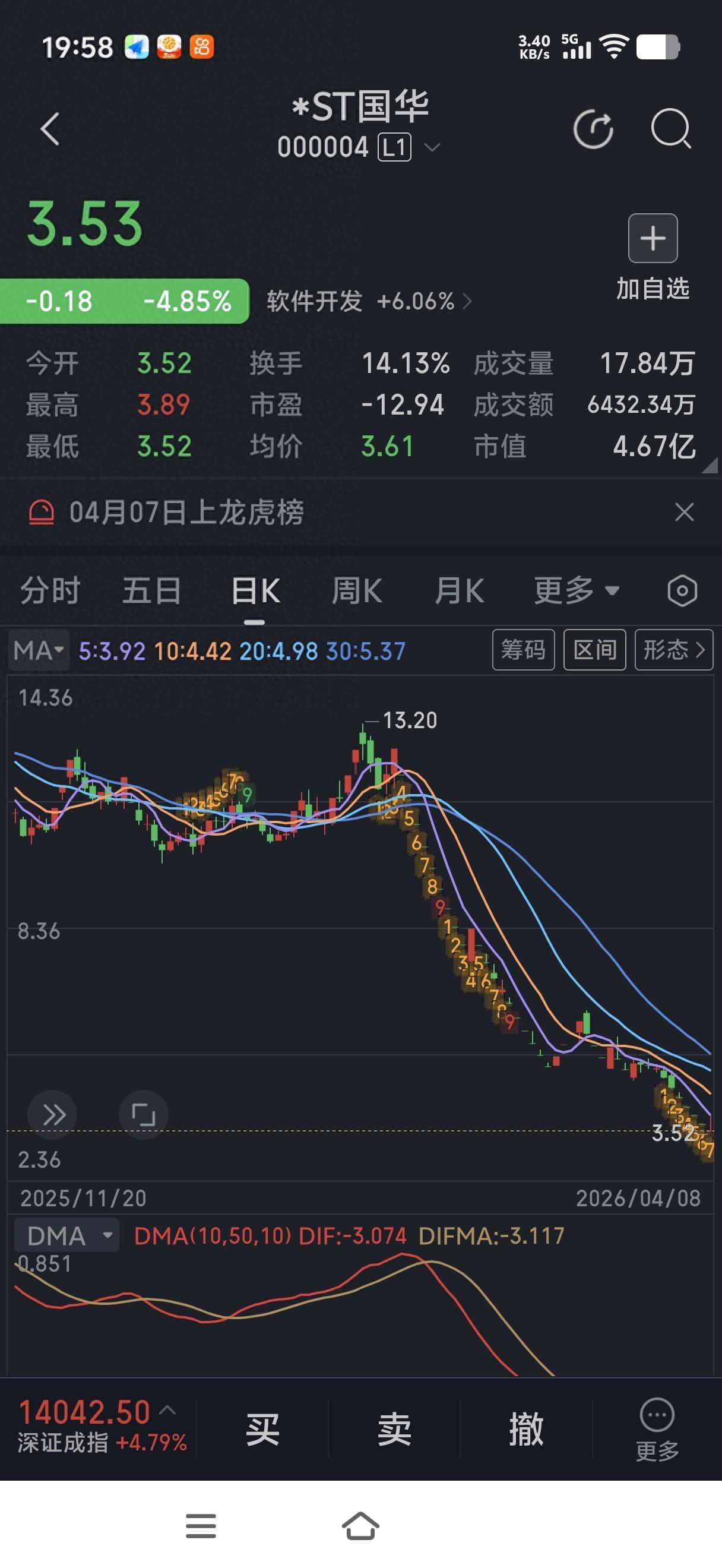This screenshot has height=1568, width=722.
Task: Tap 卖 to sell the stock
Action: point(394,1428)
